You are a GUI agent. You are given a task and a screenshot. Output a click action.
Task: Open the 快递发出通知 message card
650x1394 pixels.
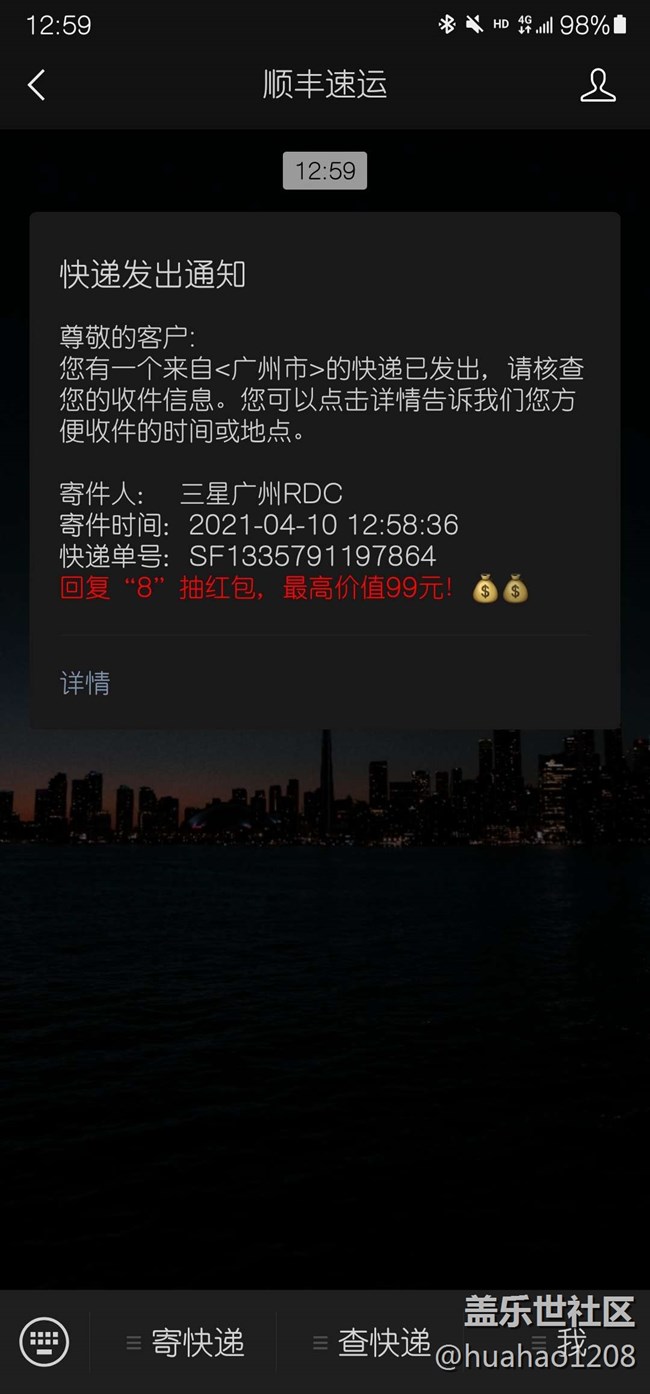324,440
